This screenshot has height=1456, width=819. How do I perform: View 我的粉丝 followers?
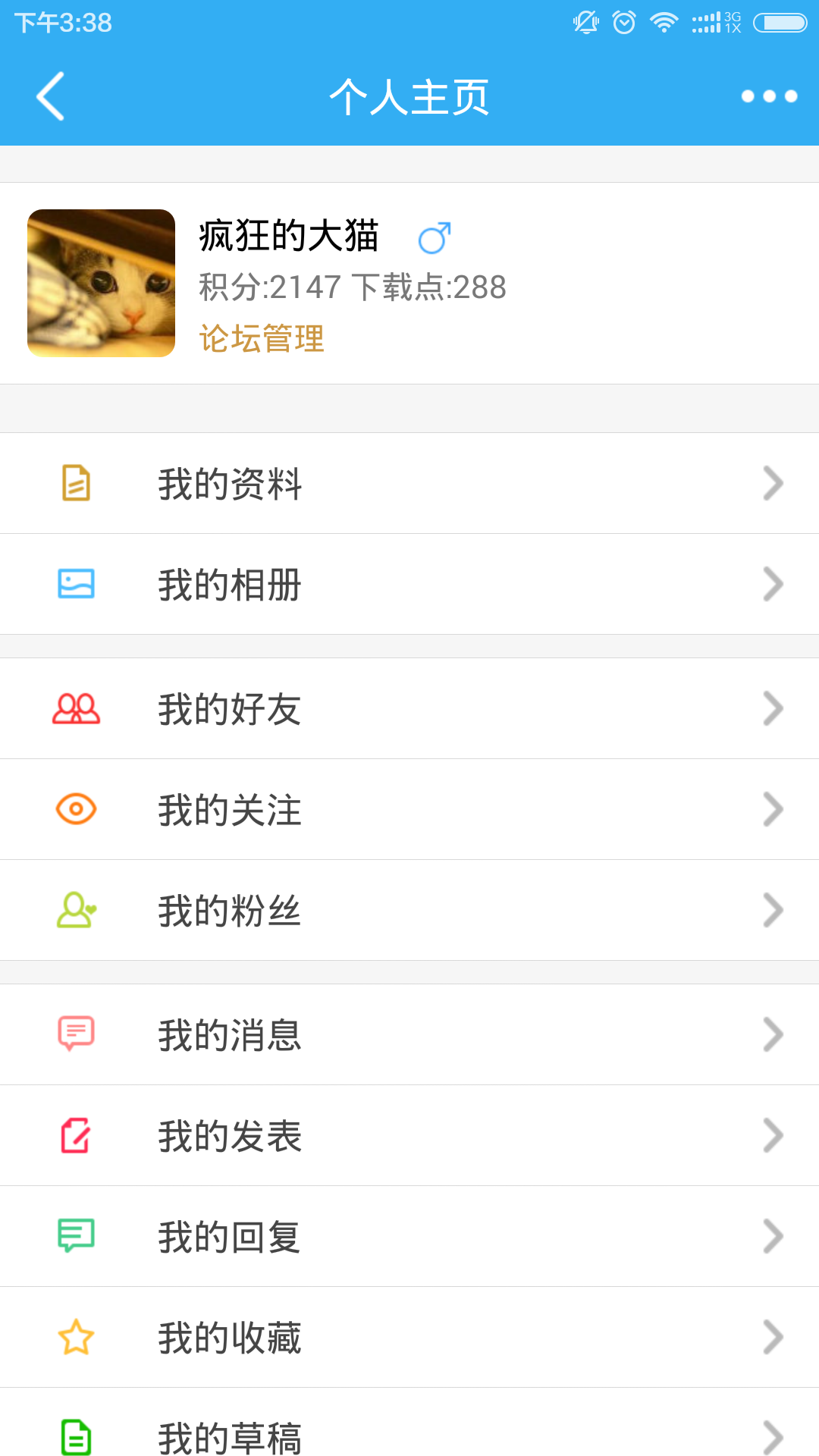[x=409, y=911]
